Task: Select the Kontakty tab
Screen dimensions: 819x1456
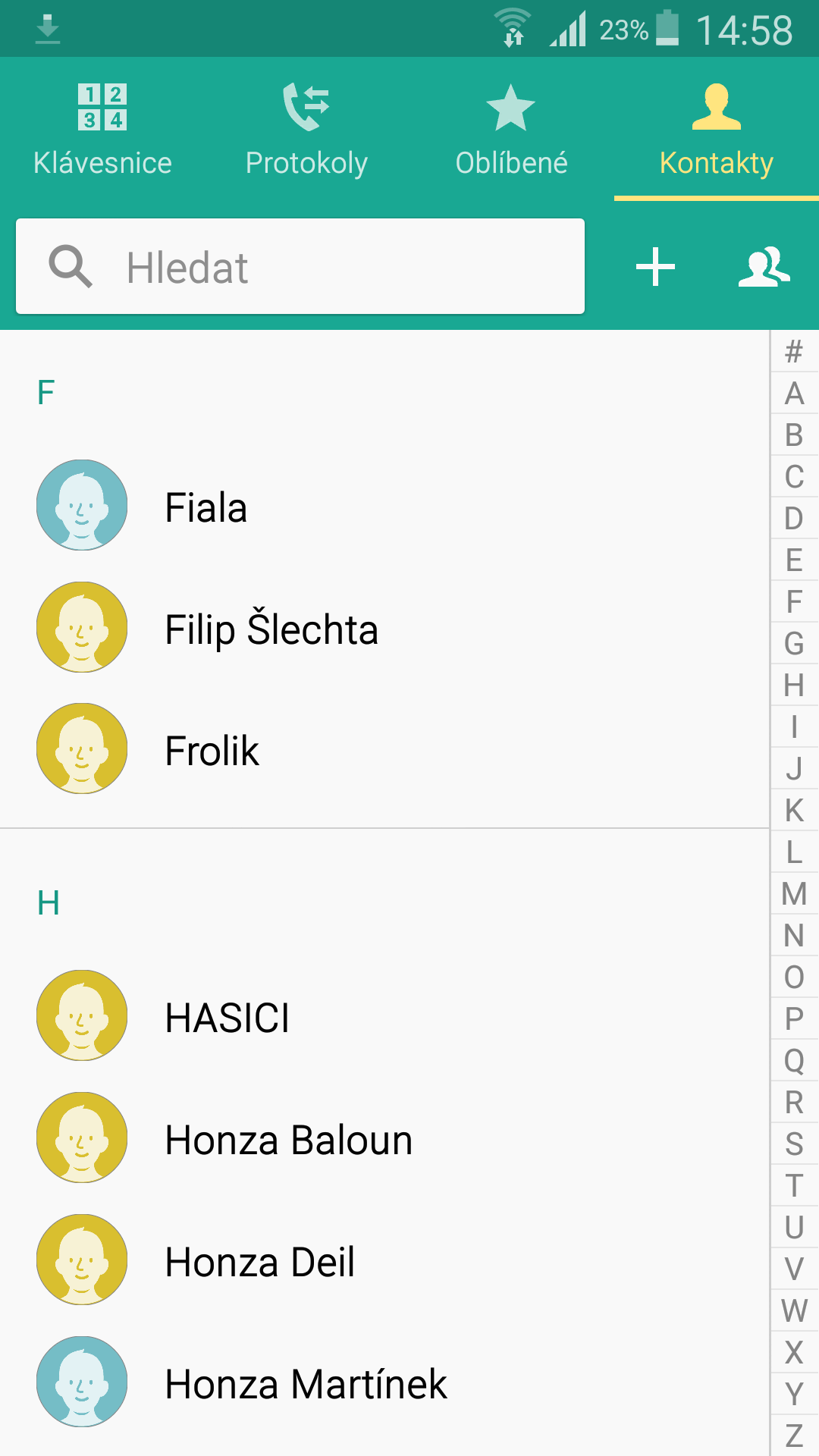Action: pyautogui.click(x=716, y=130)
